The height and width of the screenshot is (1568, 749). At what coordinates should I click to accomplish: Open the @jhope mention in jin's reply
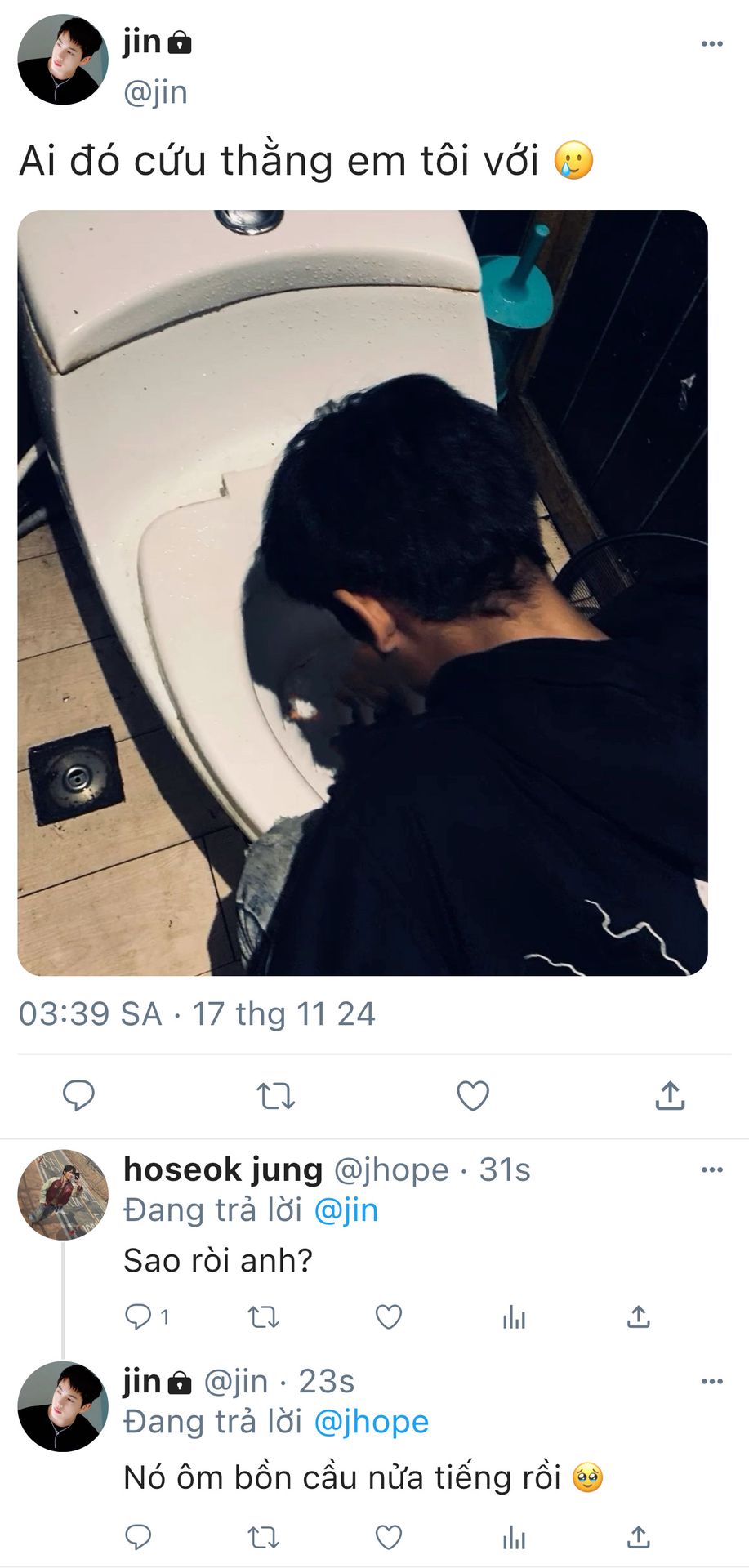point(372,1422)
